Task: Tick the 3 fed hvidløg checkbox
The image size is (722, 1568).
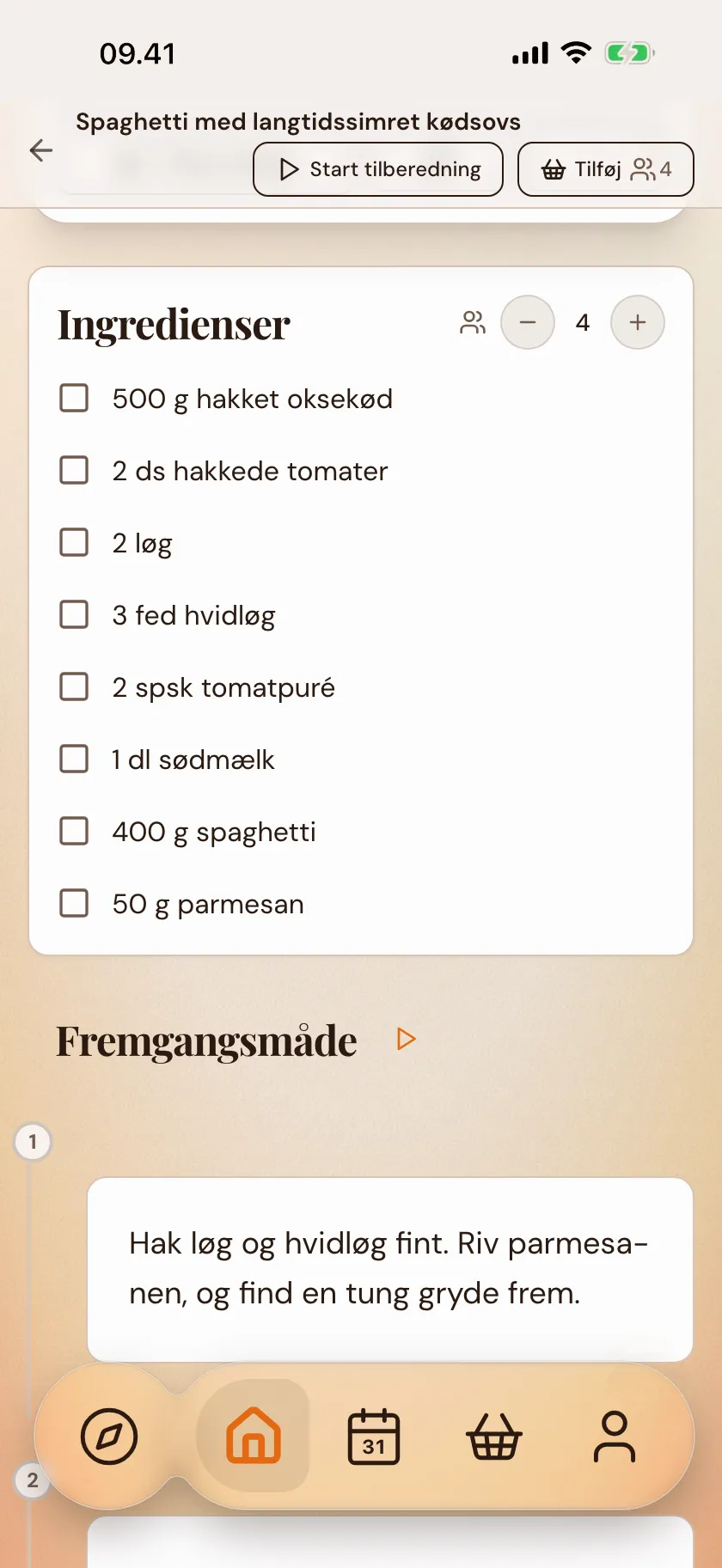Action: click(74, 614)
